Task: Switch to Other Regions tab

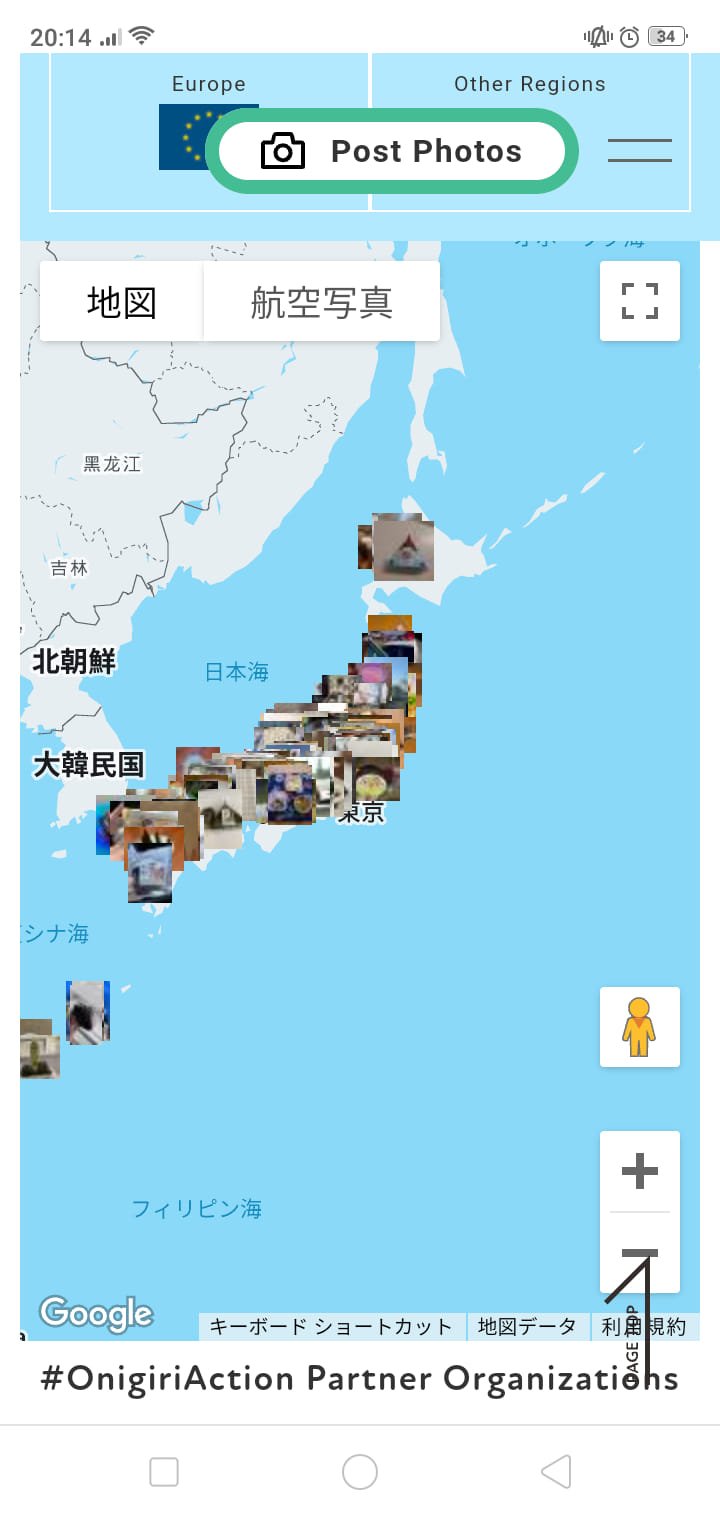Action: [x=530, y=86]
